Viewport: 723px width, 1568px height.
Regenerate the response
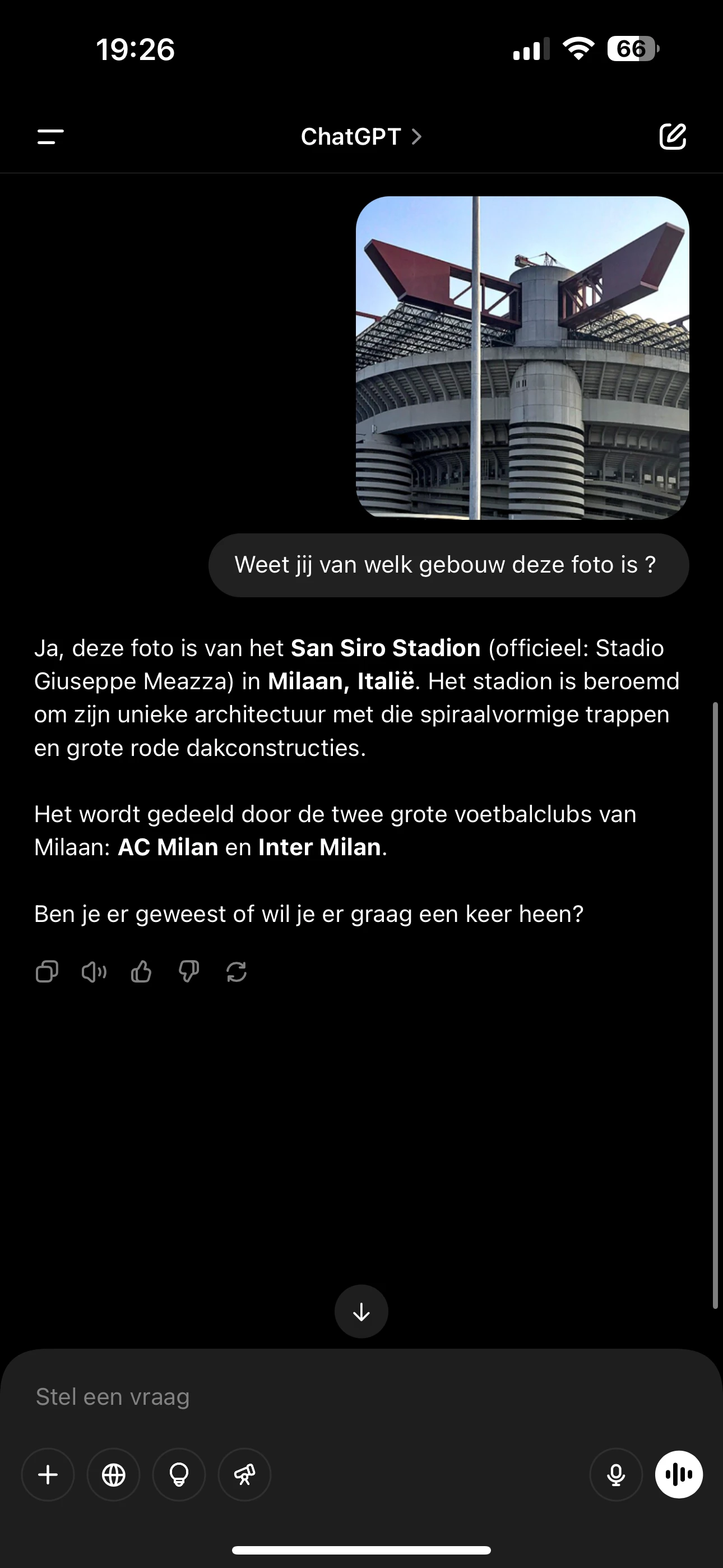236,971
